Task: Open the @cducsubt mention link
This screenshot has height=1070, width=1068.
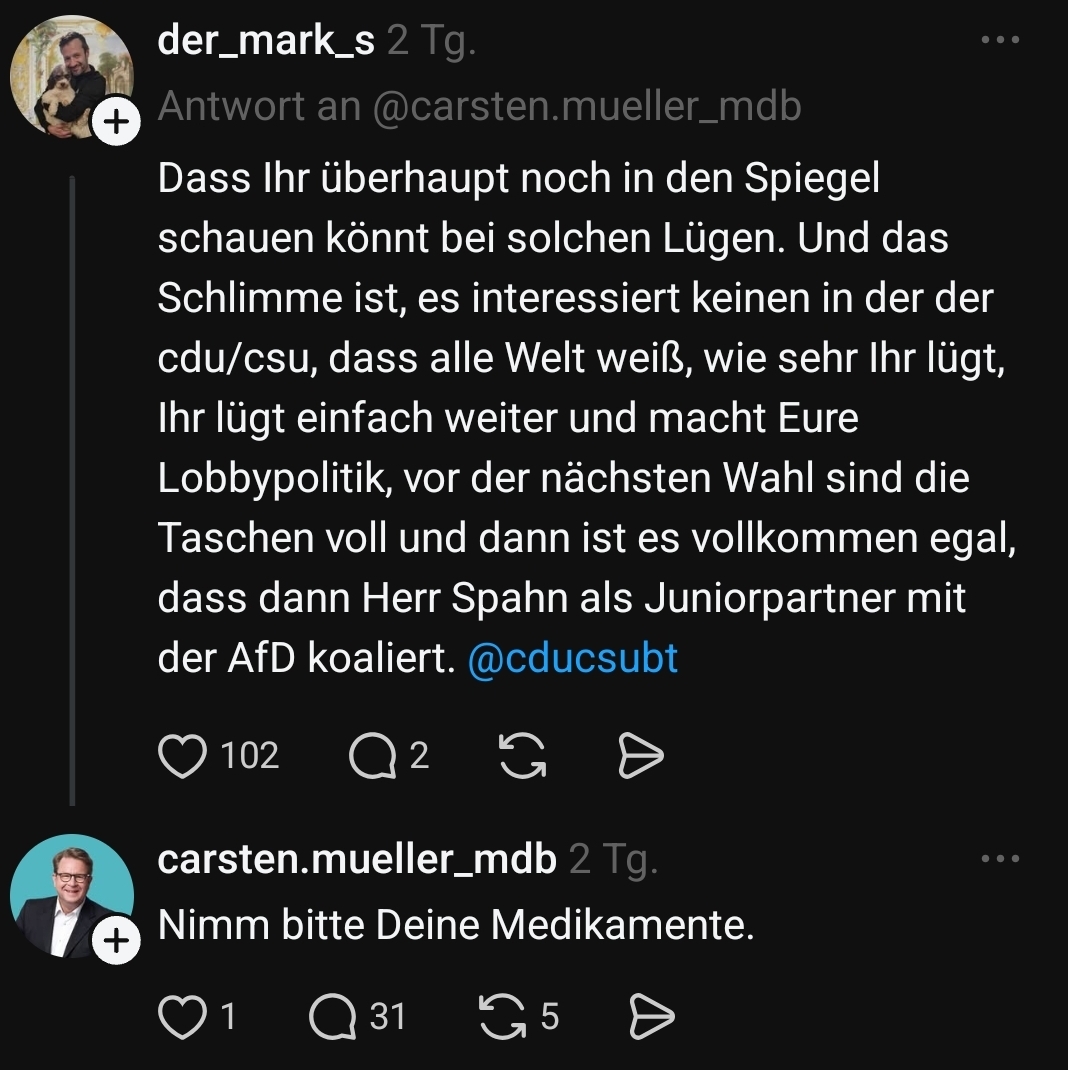Action: pos(573,658)
